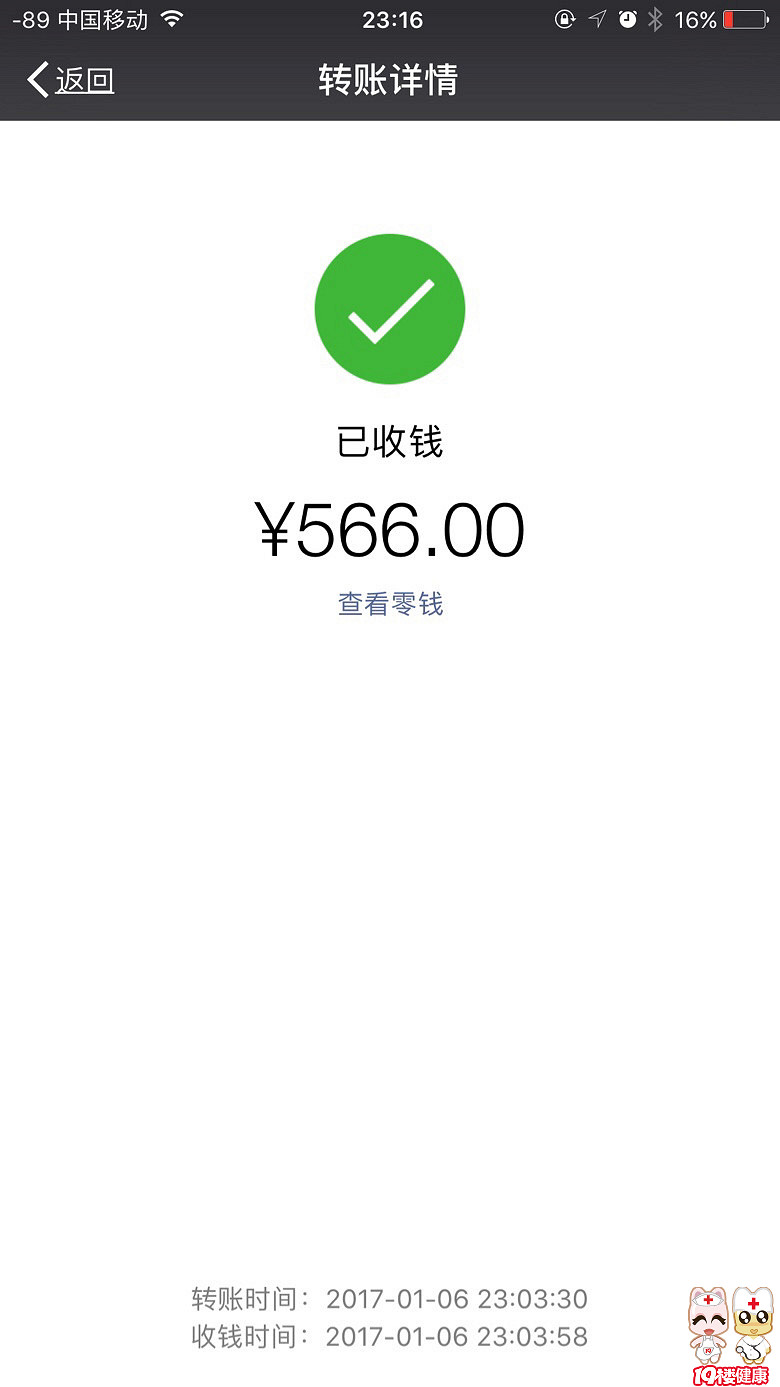Open 查看零钱 to view wallet balance
Viewport: 780px width, 1387px height.
[390, 604]
